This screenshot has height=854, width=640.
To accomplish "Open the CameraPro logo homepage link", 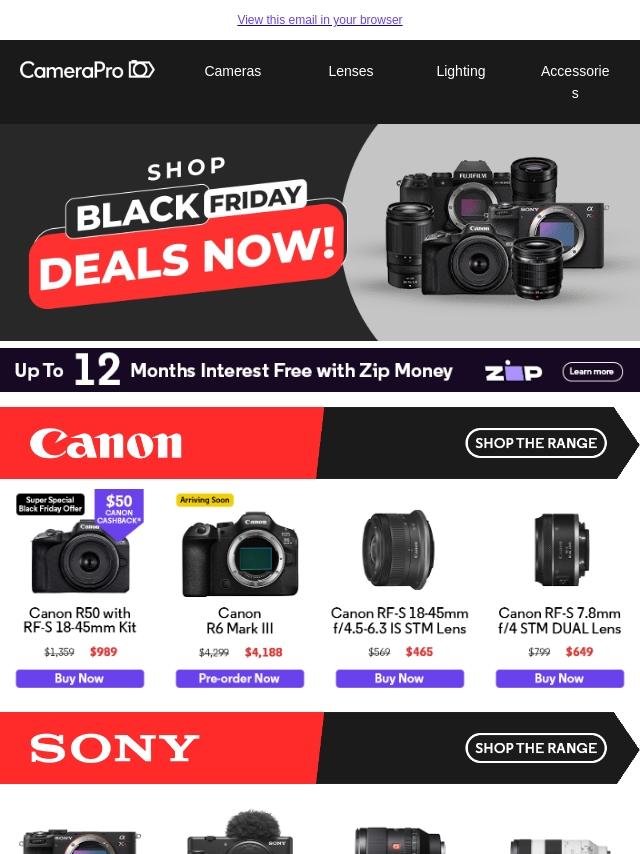I will (x=87, y=70).
